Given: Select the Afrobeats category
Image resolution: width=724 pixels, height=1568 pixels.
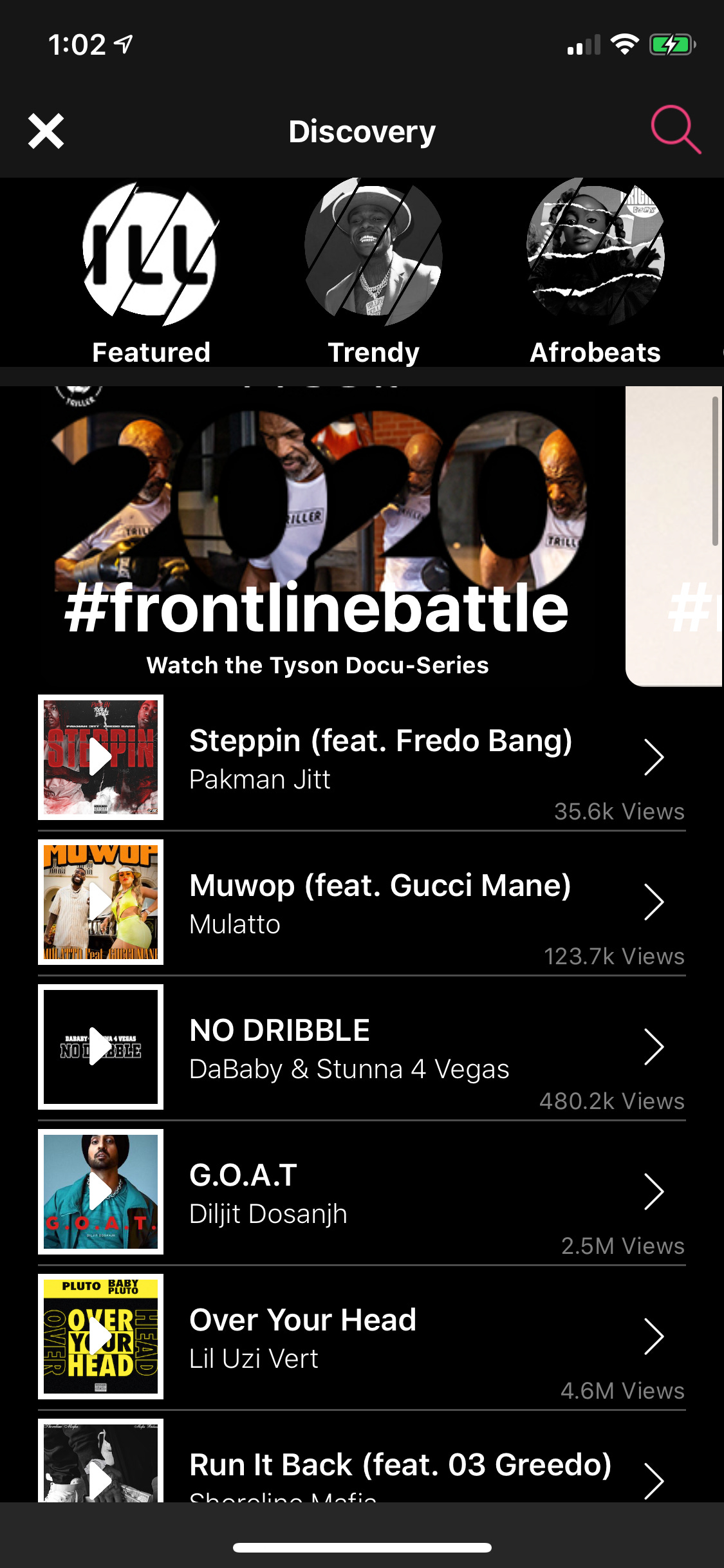Looking at the screenshot, I should coord(595,270).
